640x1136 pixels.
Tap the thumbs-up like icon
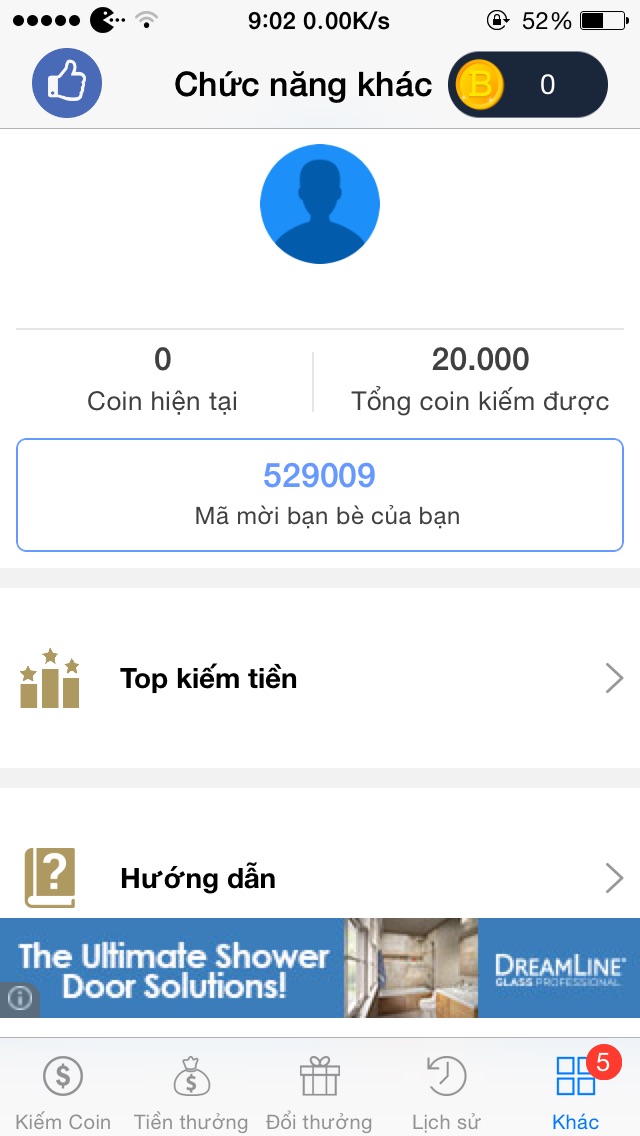[66, 84]
